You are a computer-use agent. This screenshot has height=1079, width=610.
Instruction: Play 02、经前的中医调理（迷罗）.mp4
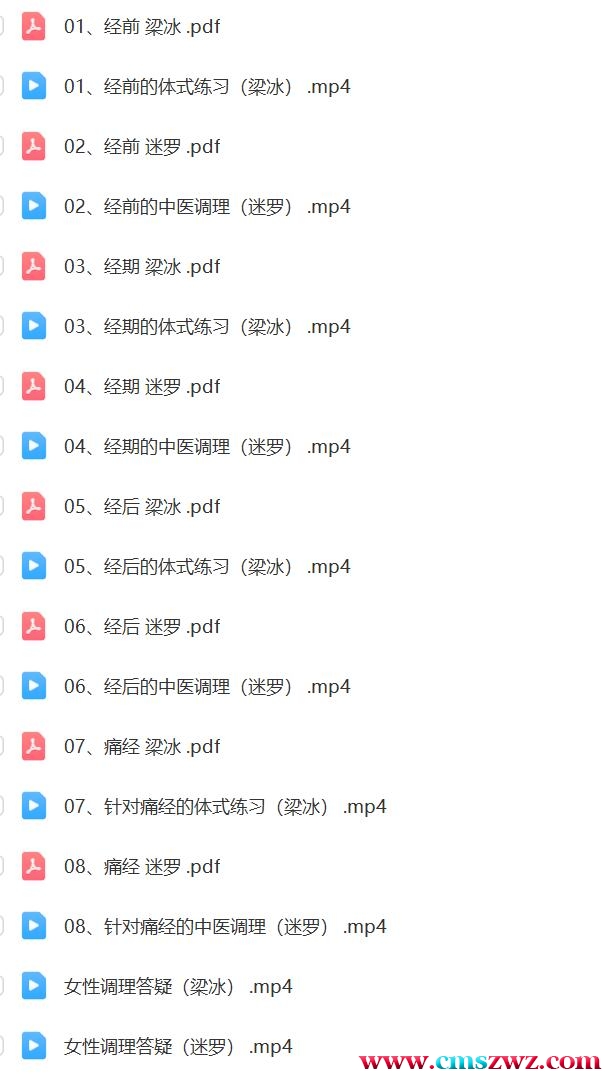pos(207,207)
